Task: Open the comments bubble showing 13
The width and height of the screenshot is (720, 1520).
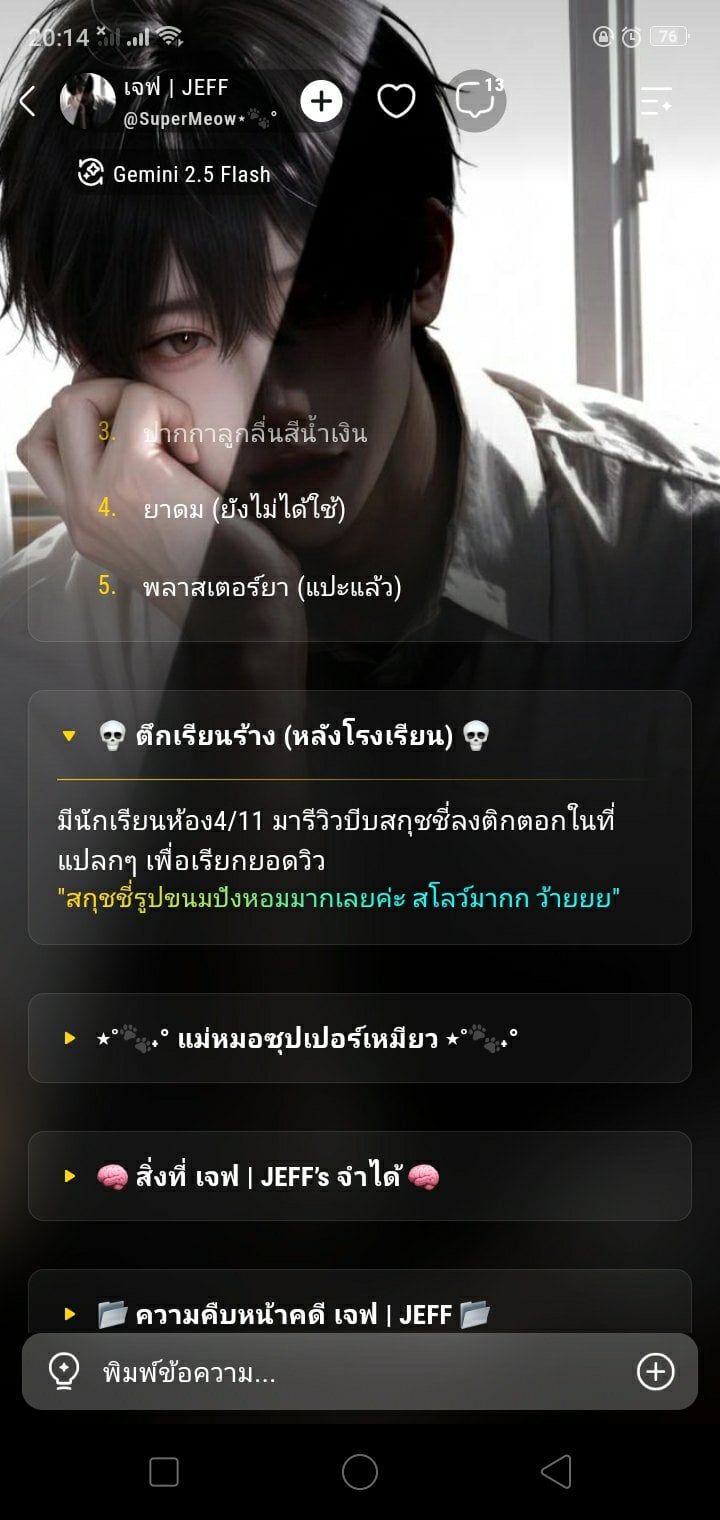Action: 475,101
